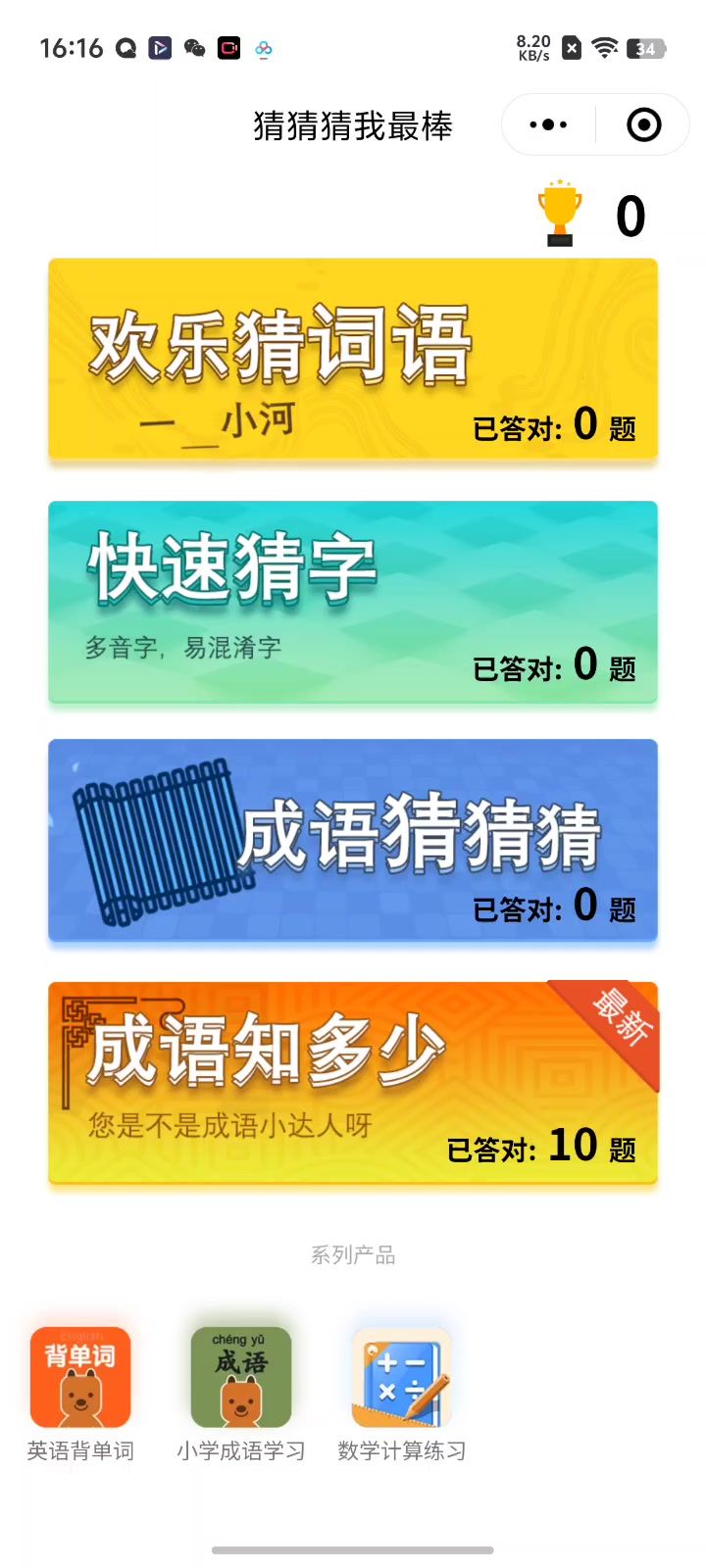
Task: Start the 欢乐猜词语 game
Action: [353, 359]
